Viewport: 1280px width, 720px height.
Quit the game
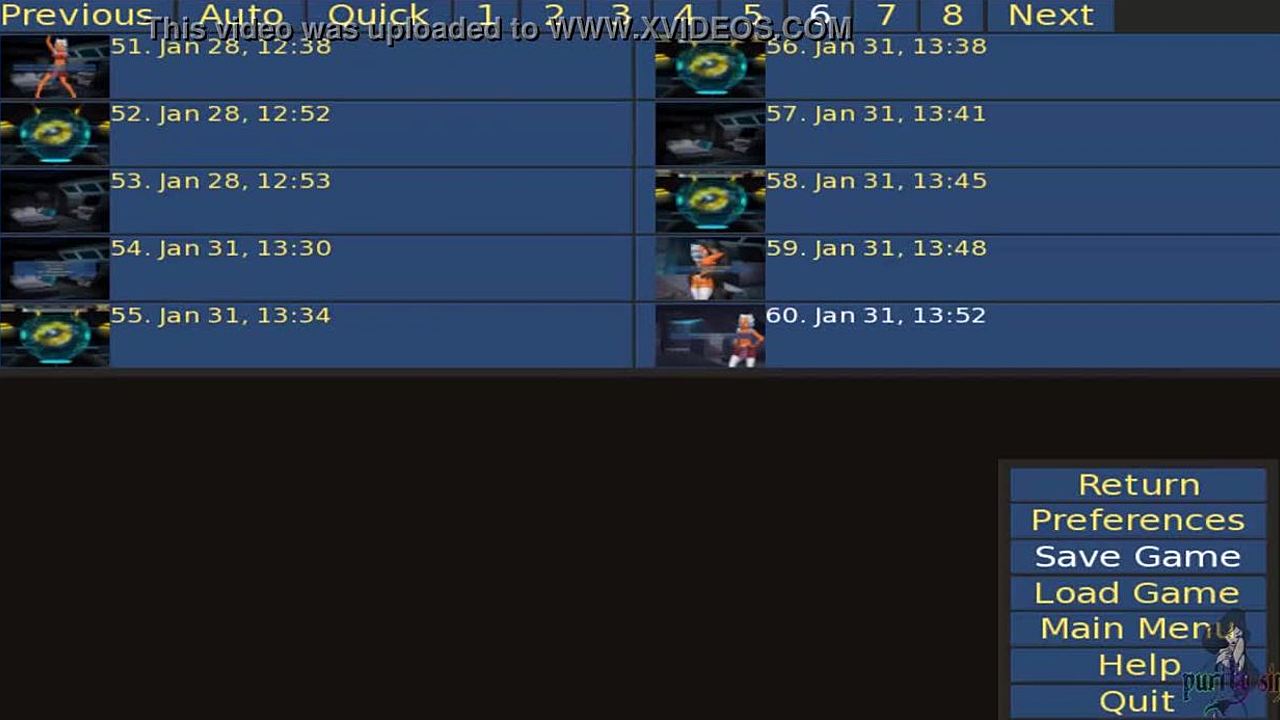(1138, 701)
